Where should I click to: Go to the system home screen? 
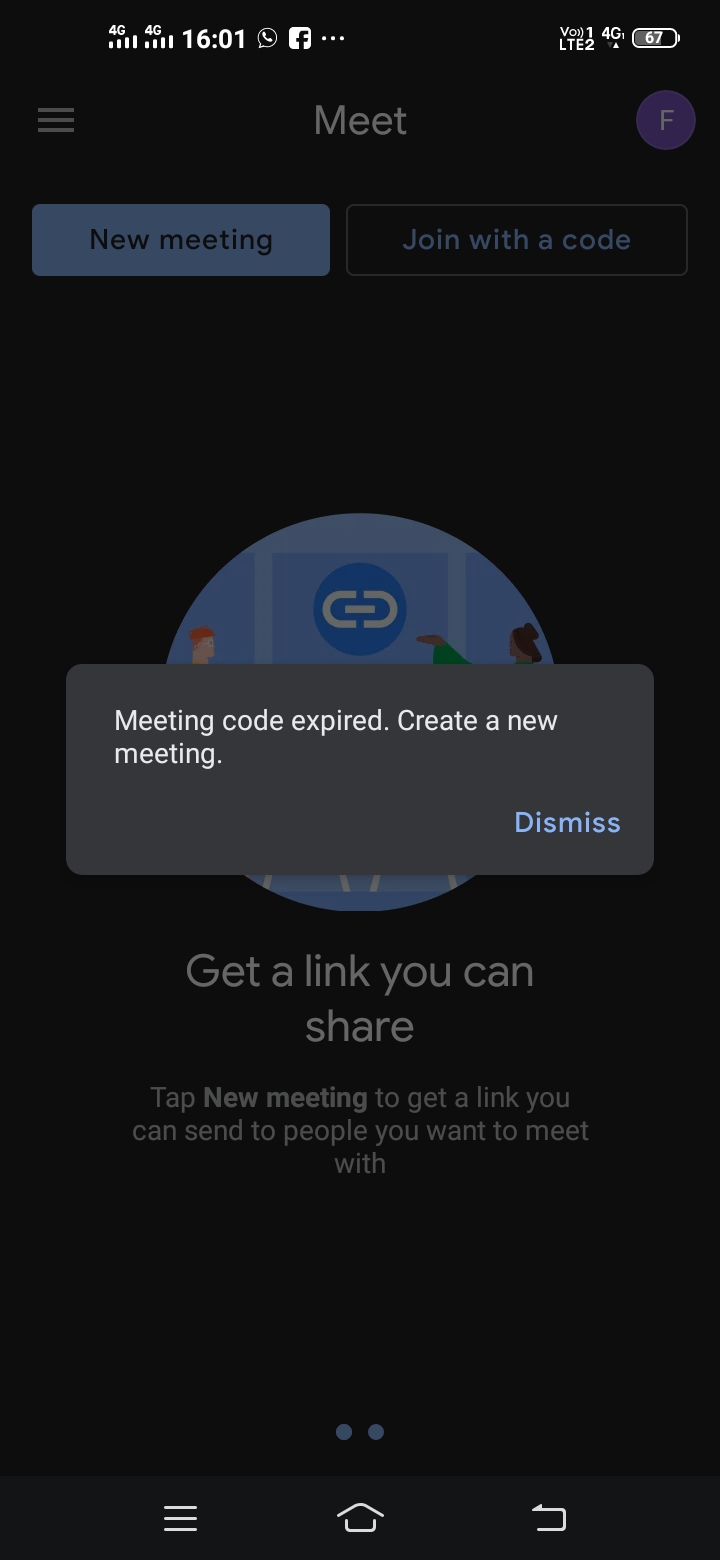[x=360, y=1518]
